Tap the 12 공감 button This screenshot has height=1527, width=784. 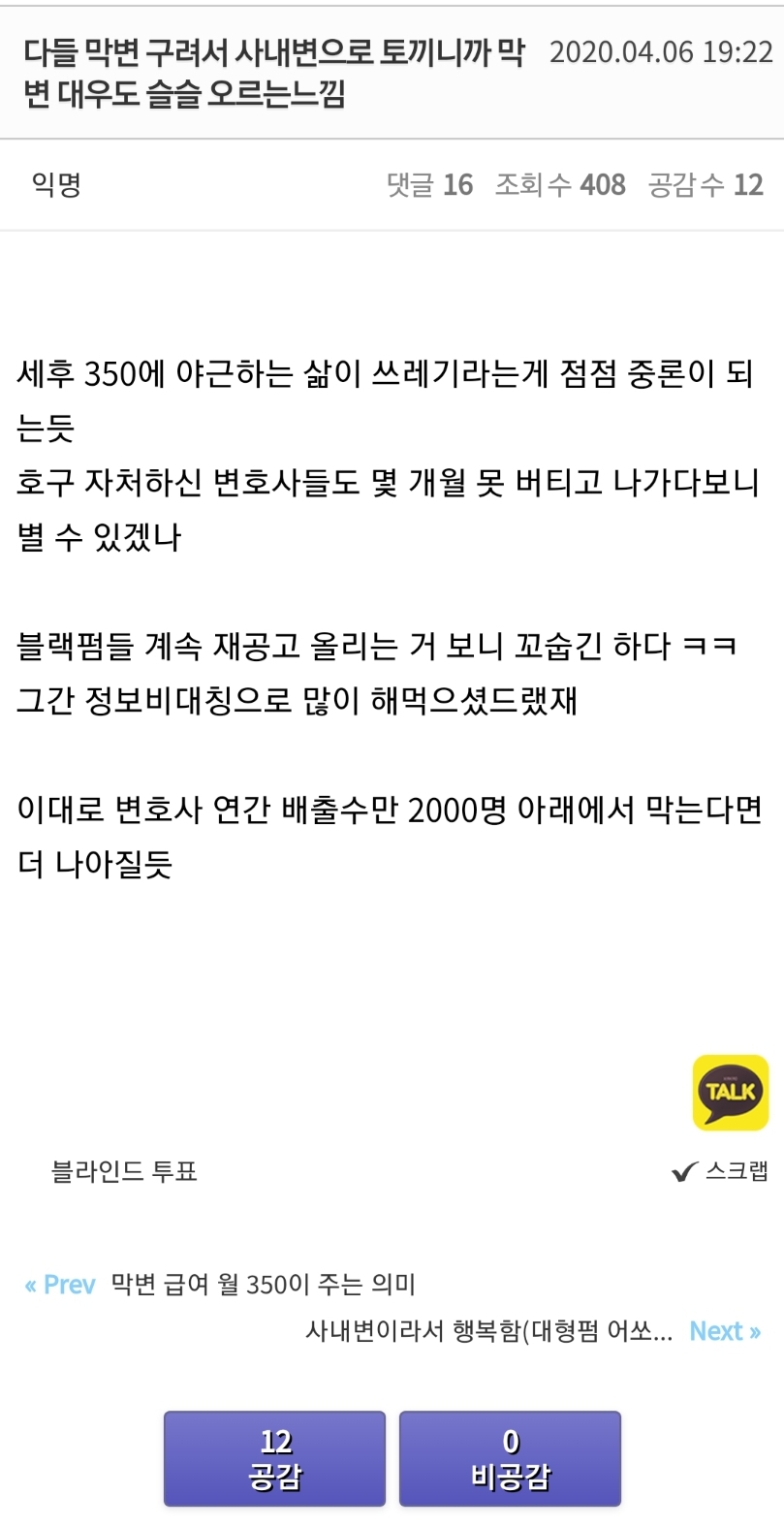274,1458
